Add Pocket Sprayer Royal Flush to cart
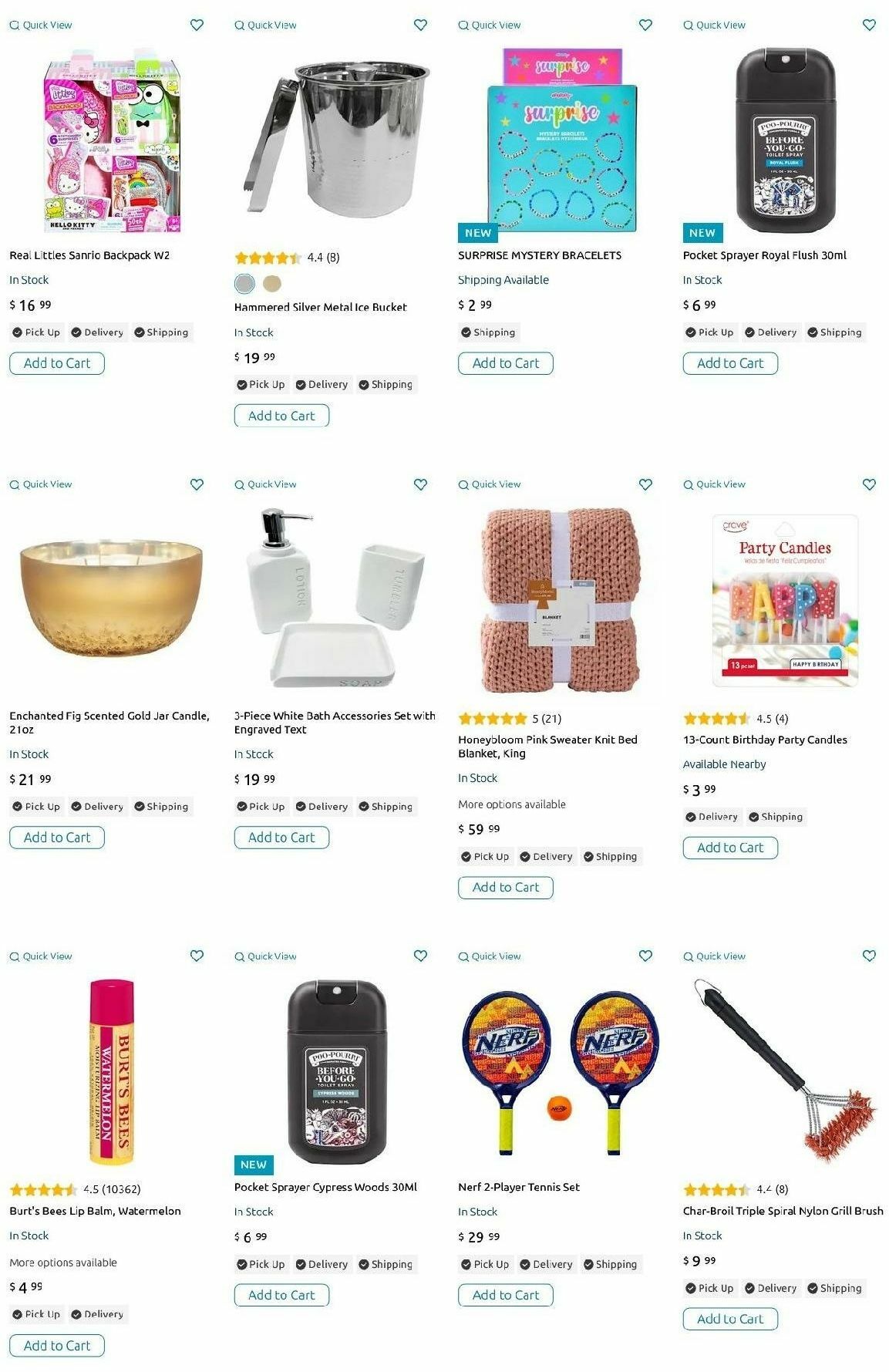 point(729,363)
